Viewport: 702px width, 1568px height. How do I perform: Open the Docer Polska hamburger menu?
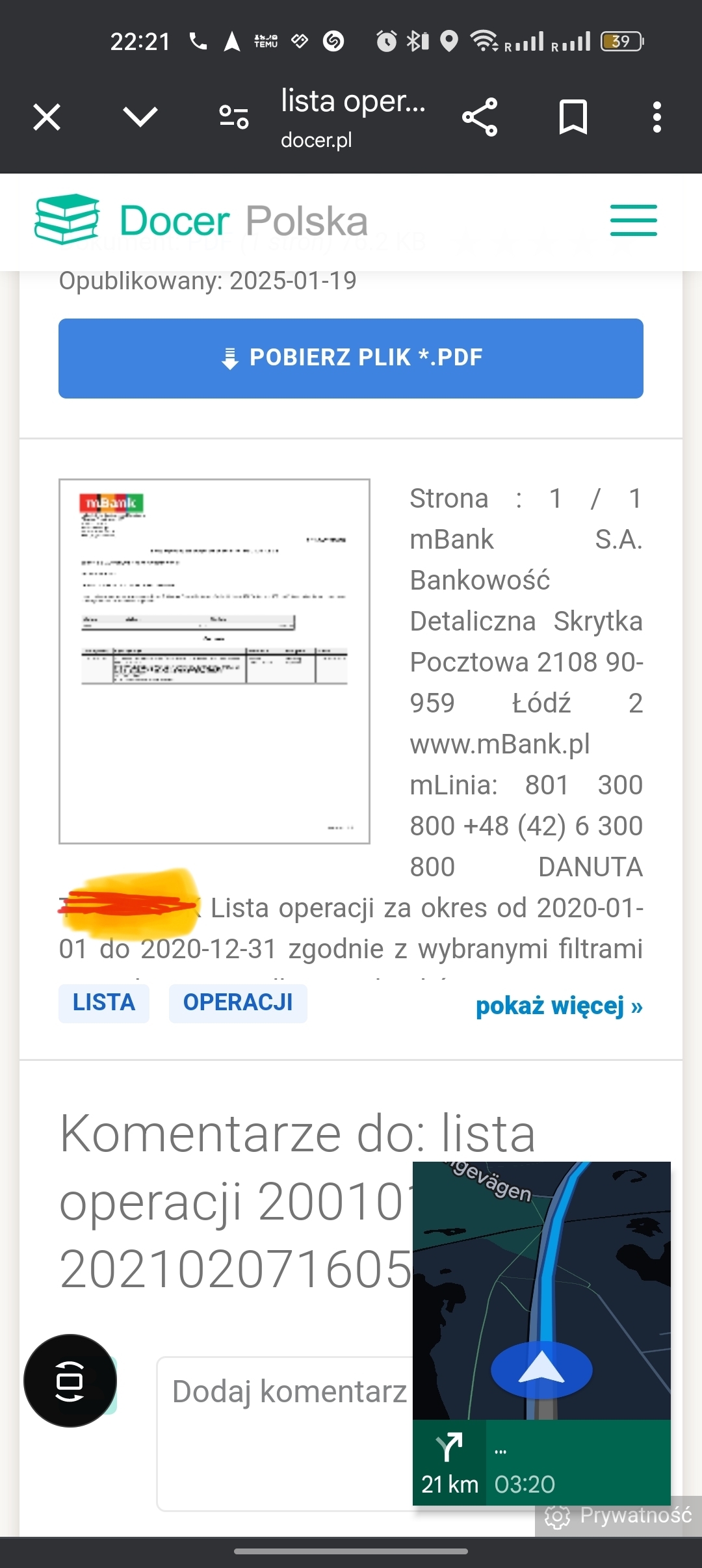pyautogui.click(x=633, y=220)
